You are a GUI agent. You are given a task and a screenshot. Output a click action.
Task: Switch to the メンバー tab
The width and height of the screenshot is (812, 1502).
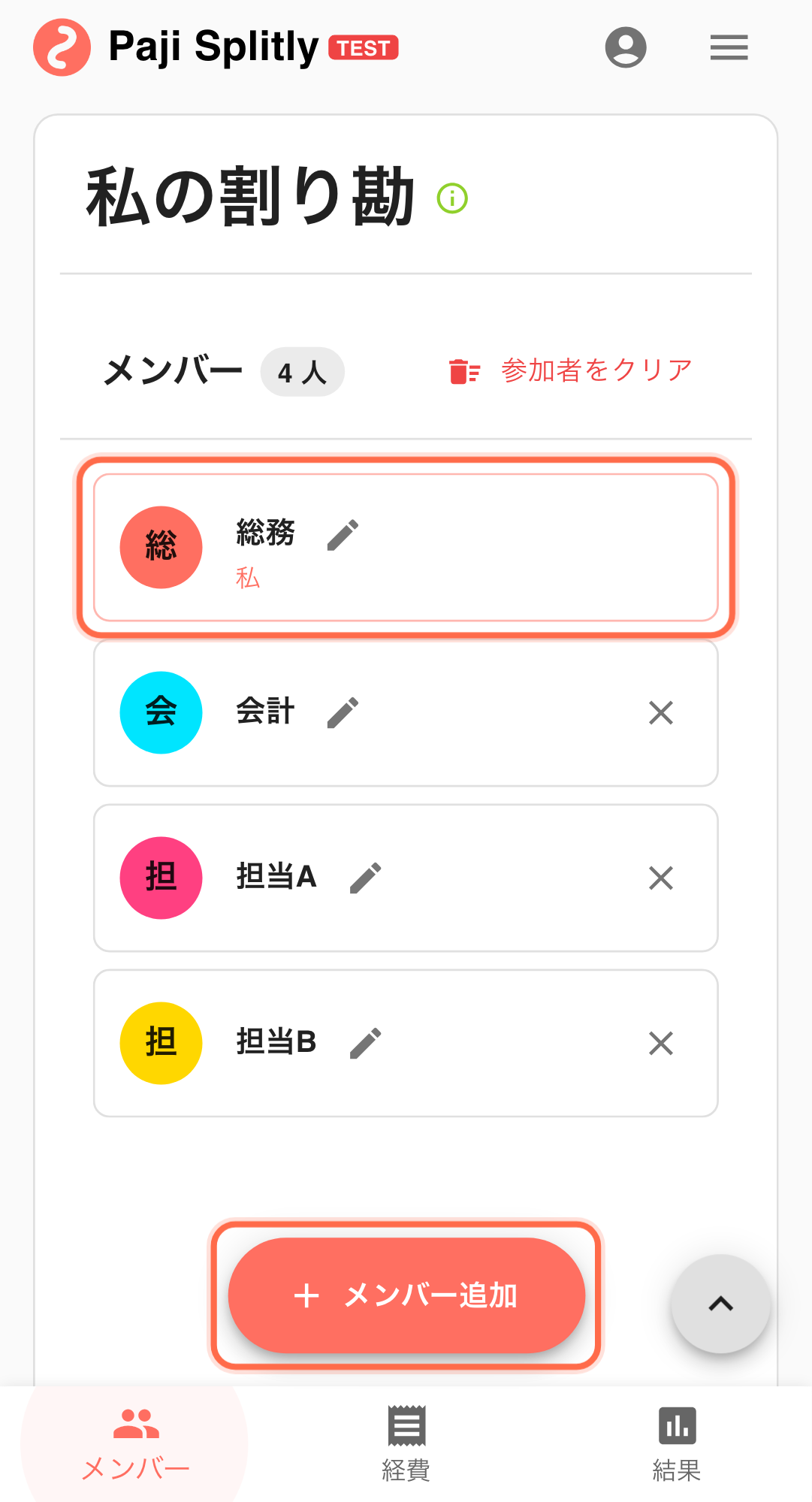click(136, 1444)
